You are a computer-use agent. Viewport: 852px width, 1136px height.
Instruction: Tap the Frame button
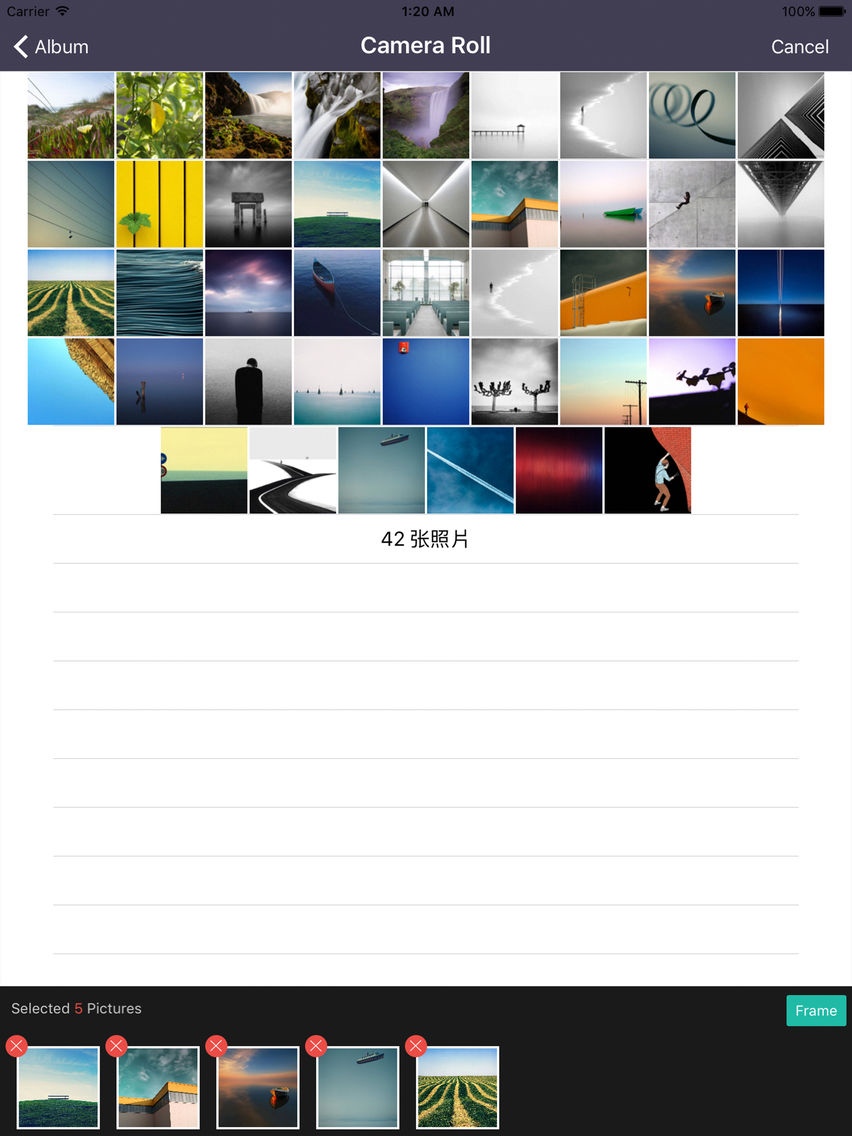pyautogui.click(x=816, y=1010)
